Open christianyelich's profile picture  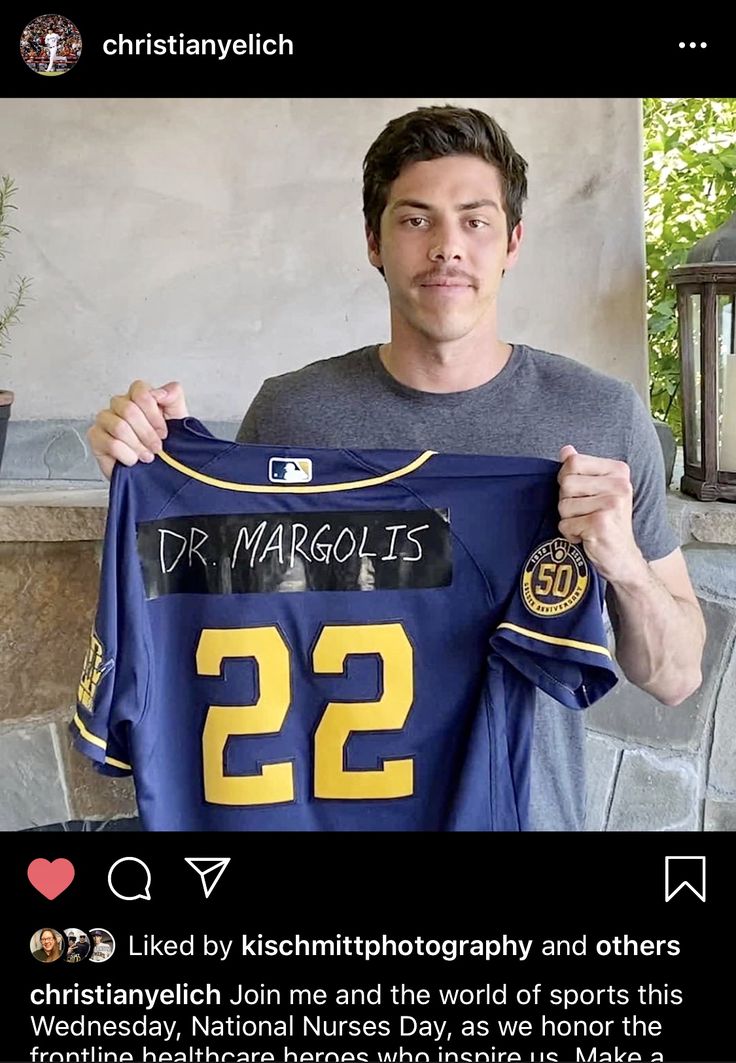coord(50,45)
